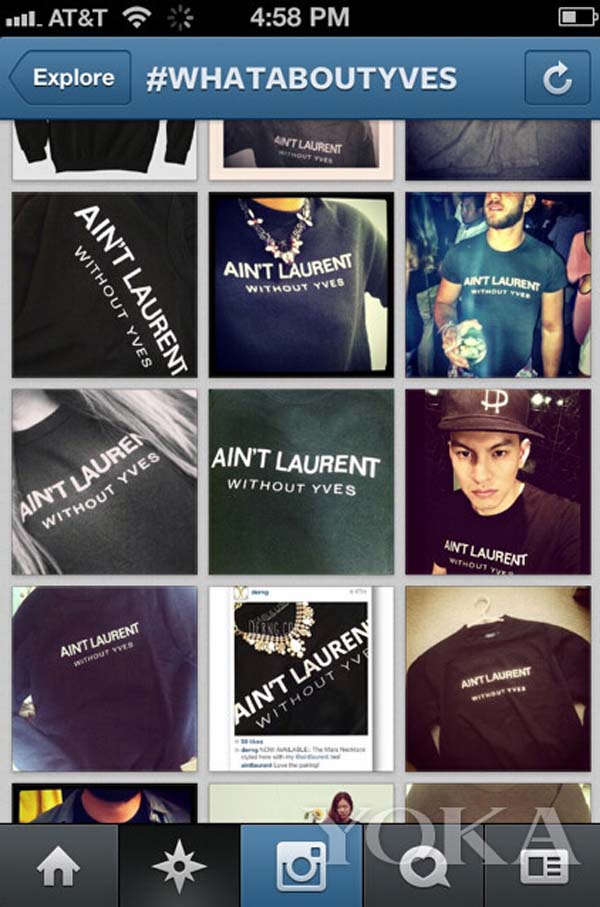Open the photo of the shirt on a hanger
Image resolution: width=600 pixels, height=907 pixels.
[498, 678]
